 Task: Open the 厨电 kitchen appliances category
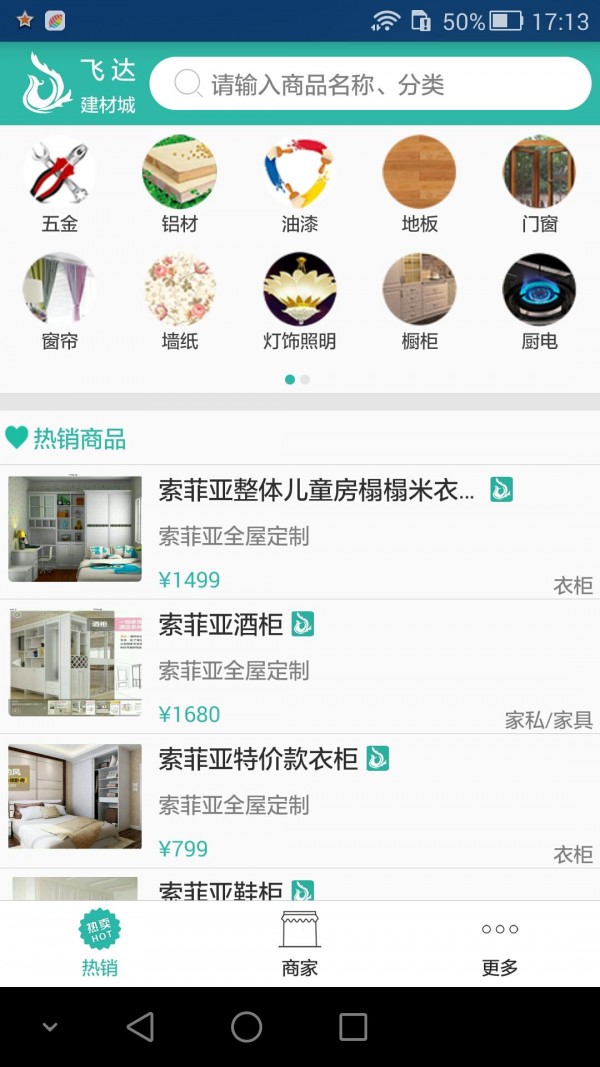point(540,301)
